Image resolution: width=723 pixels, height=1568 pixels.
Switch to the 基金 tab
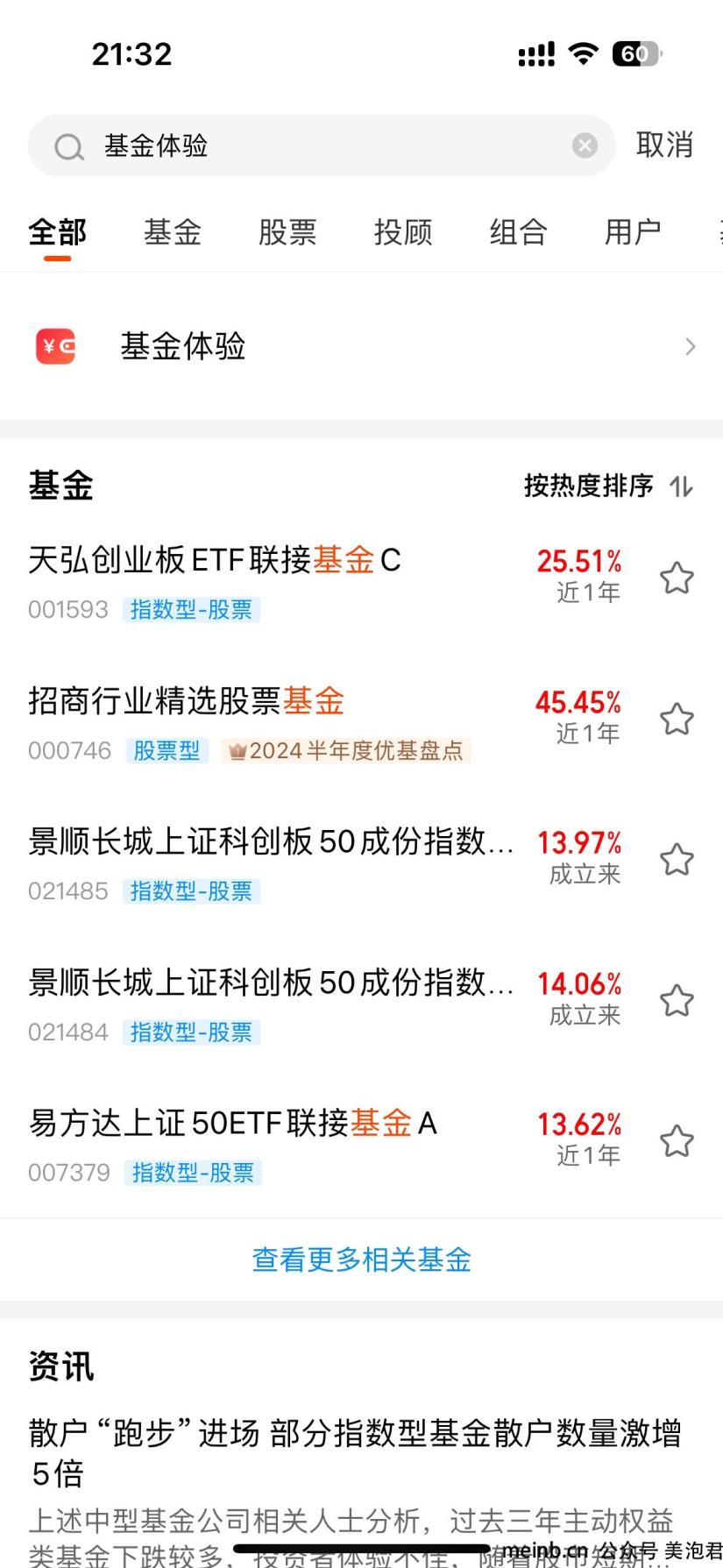pyautogui.click(x=173, y=232)
